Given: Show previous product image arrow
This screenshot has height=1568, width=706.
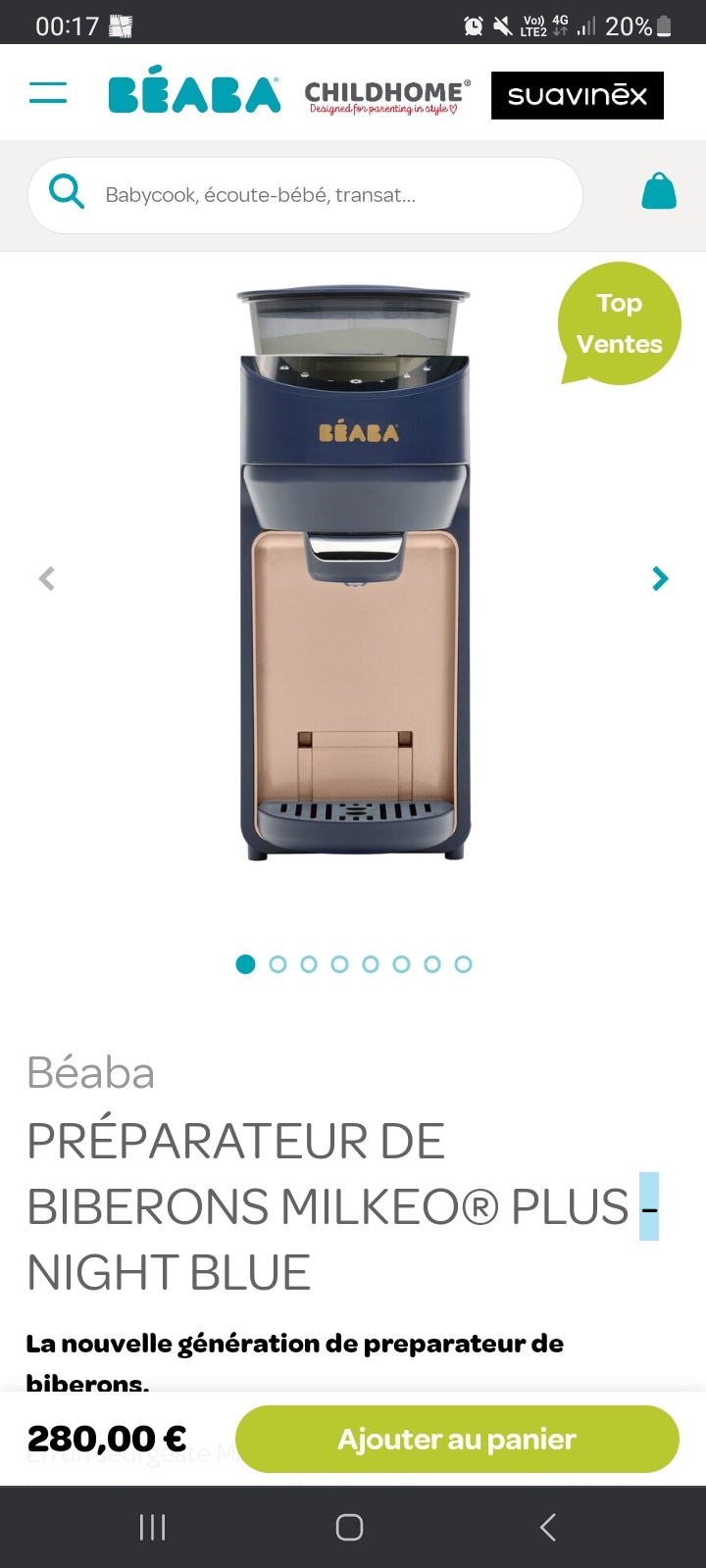Looking at the screenshot, I should [x=46, y=579].
